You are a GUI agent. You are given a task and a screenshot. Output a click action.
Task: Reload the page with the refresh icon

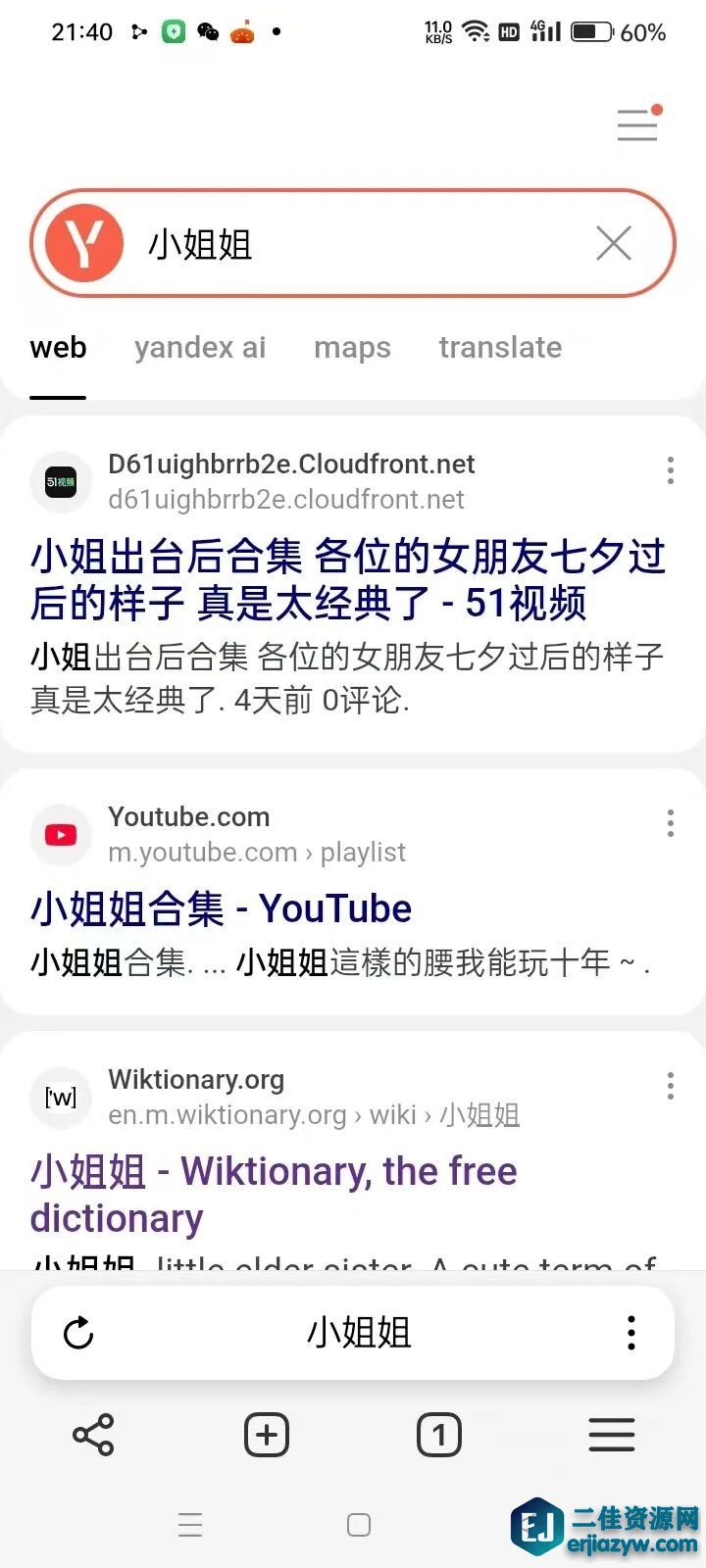(x=78, y=1333)
